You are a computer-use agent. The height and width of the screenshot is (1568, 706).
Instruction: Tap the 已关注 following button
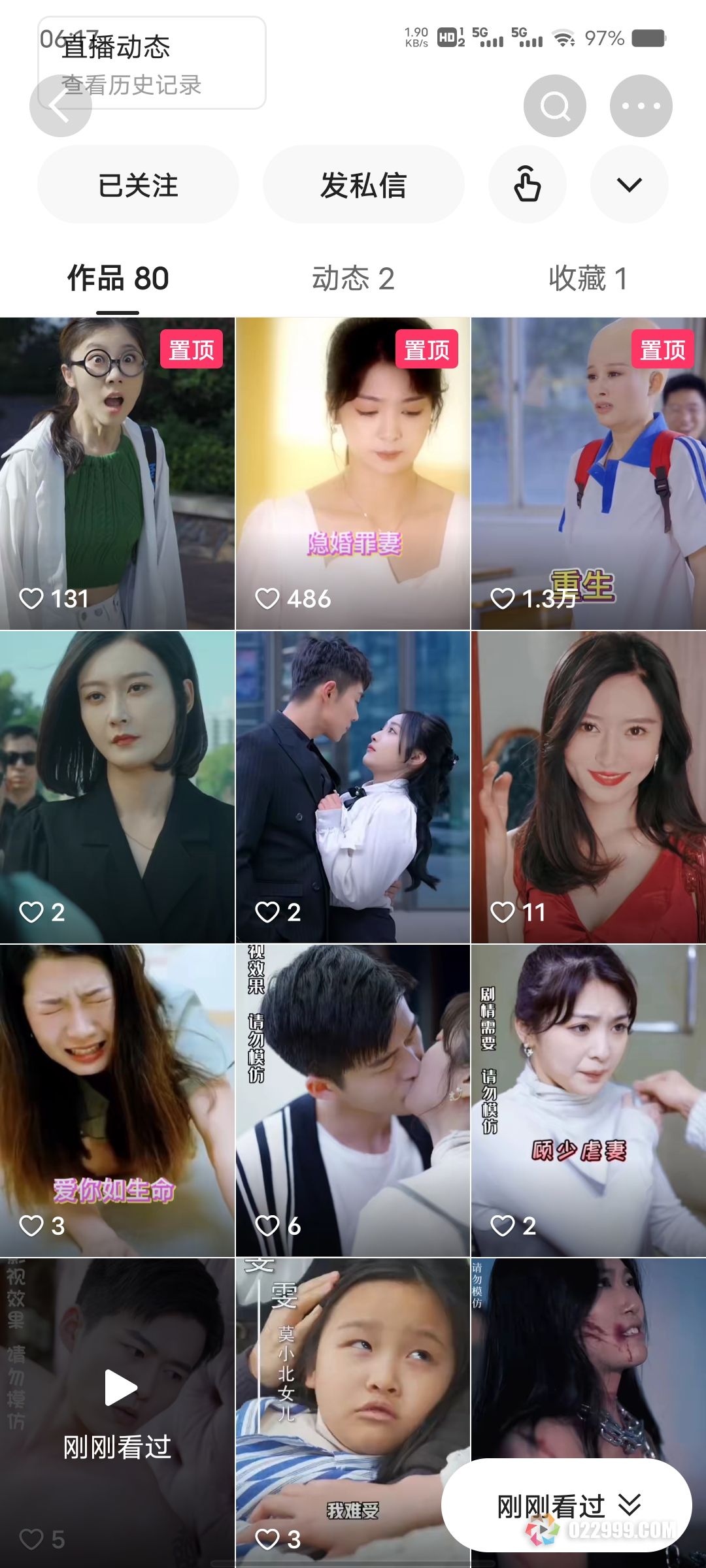tap(138, 185)
